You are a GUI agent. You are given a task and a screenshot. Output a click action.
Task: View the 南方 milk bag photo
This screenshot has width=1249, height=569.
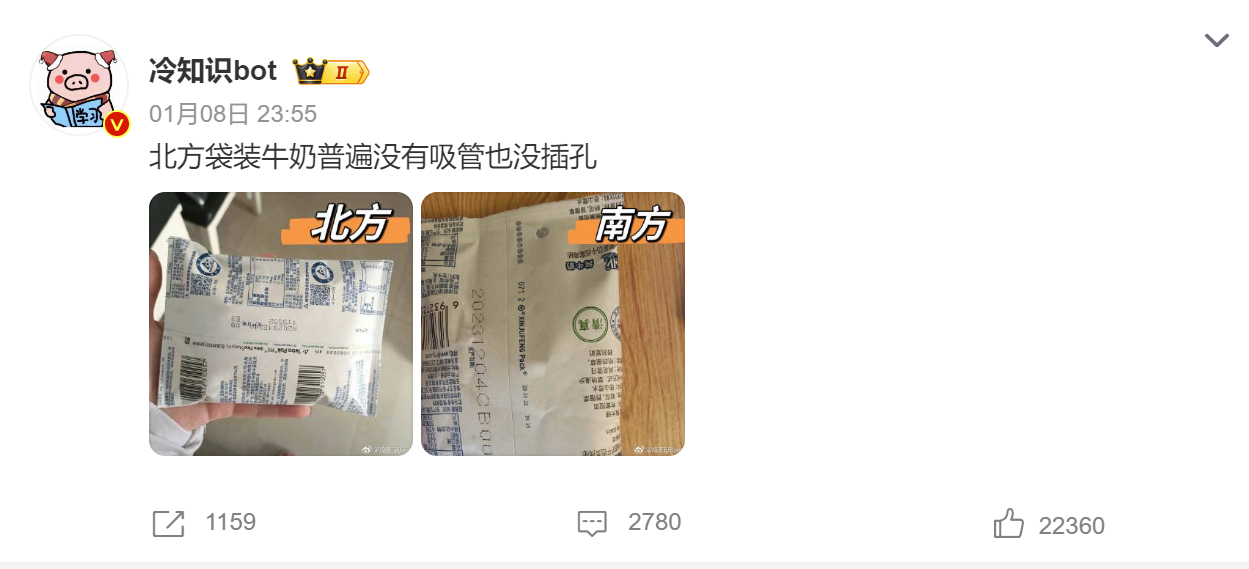(x=553, y=324)
